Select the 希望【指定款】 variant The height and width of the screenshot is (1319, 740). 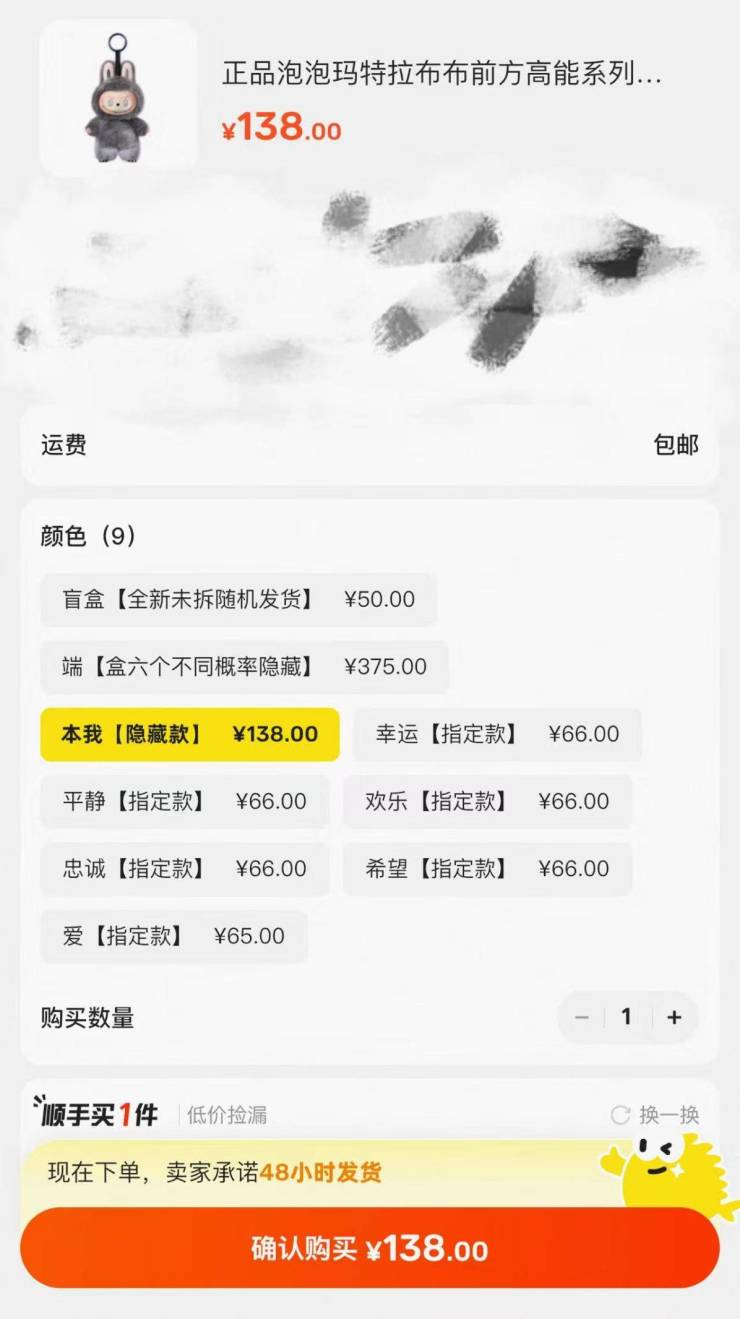point(487,869)
